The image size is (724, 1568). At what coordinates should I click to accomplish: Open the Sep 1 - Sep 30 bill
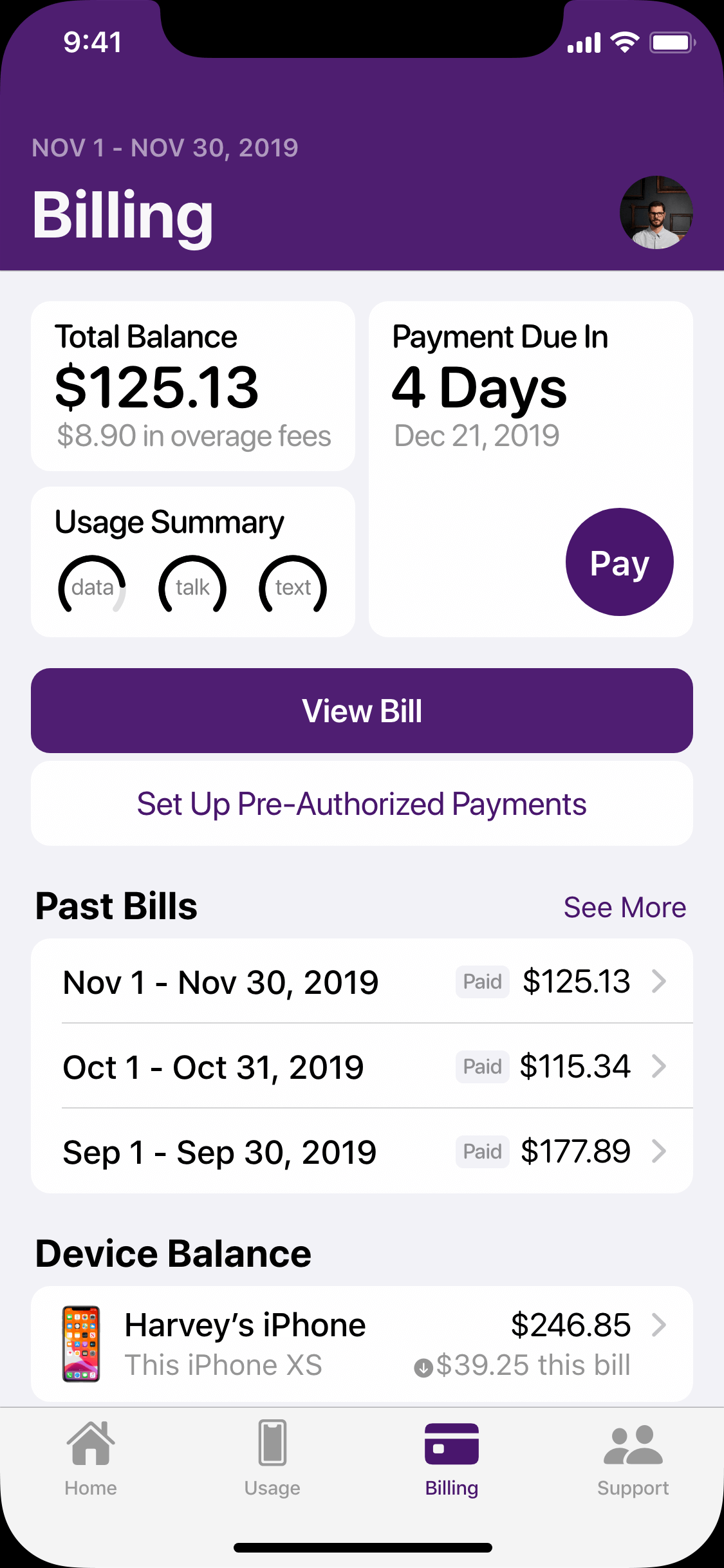coord(362,1152)
